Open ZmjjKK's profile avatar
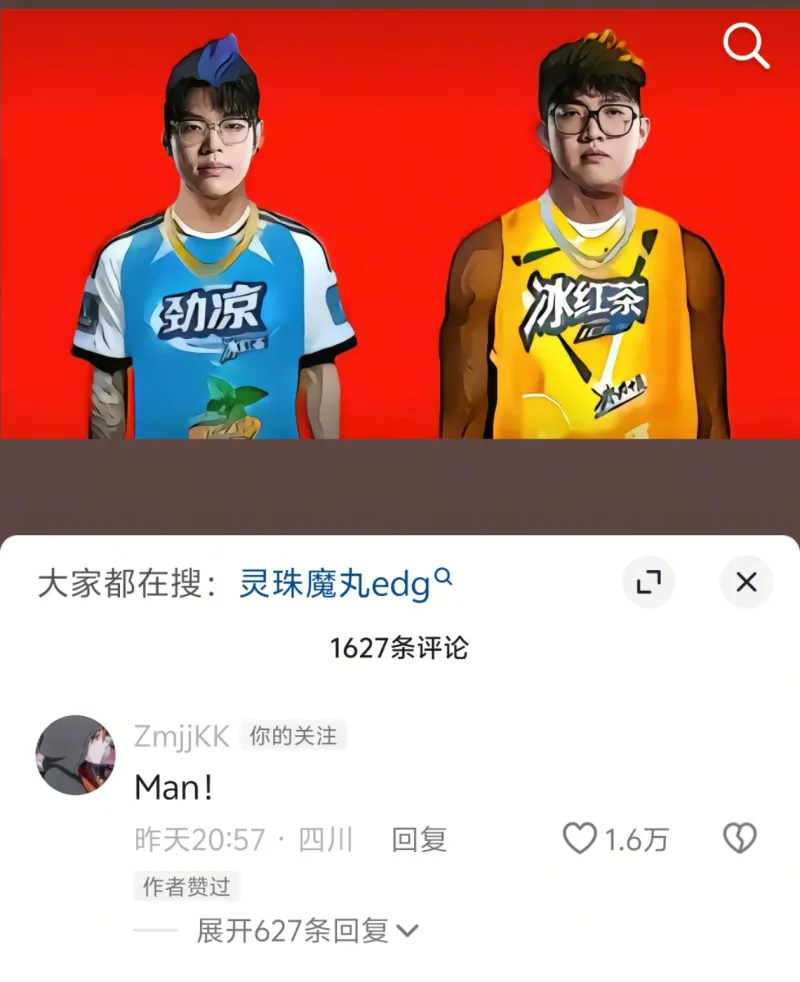Screen dimensions: 800x982 [76, 755]
